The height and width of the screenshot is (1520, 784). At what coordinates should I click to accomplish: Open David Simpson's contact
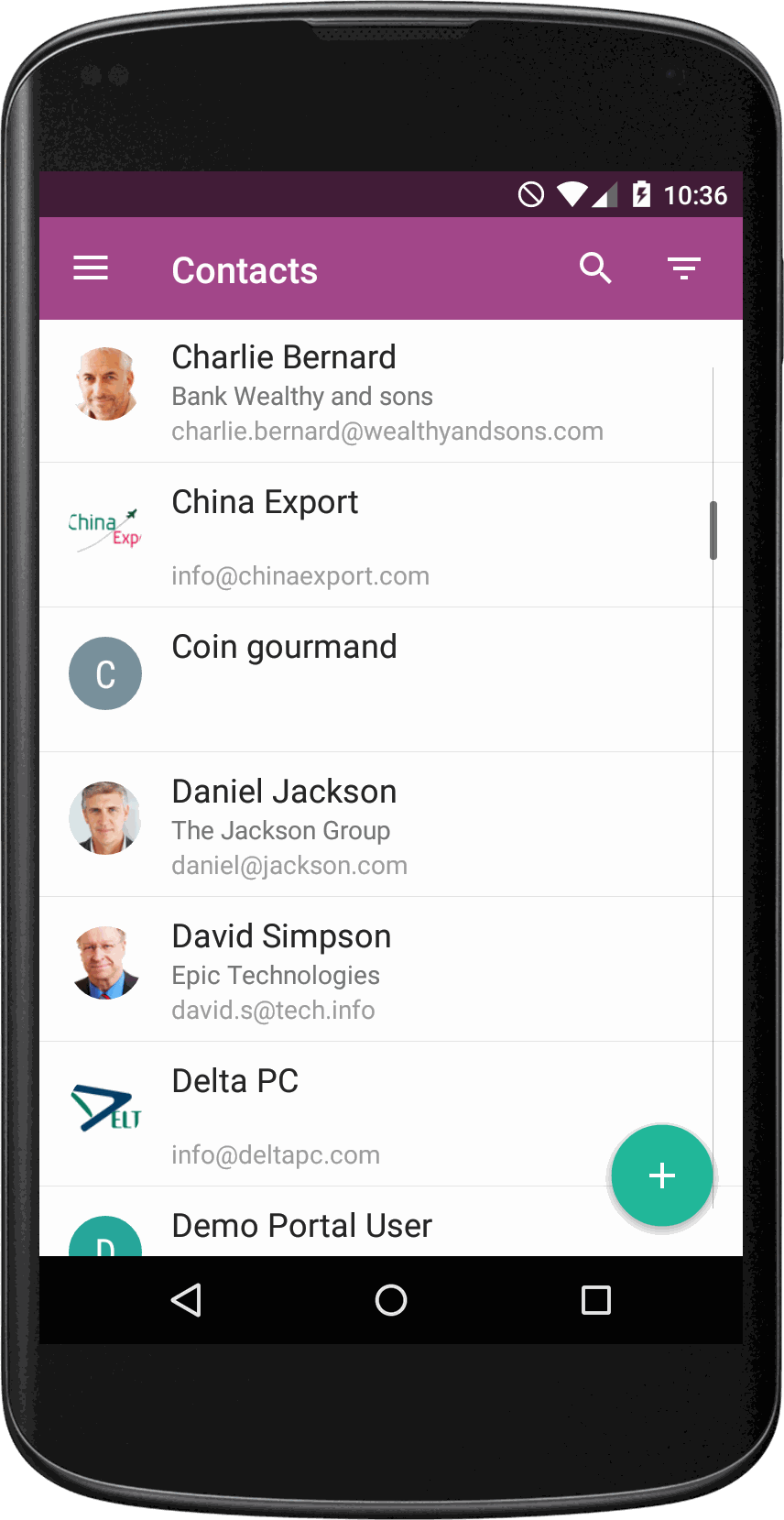click(366, 969)
